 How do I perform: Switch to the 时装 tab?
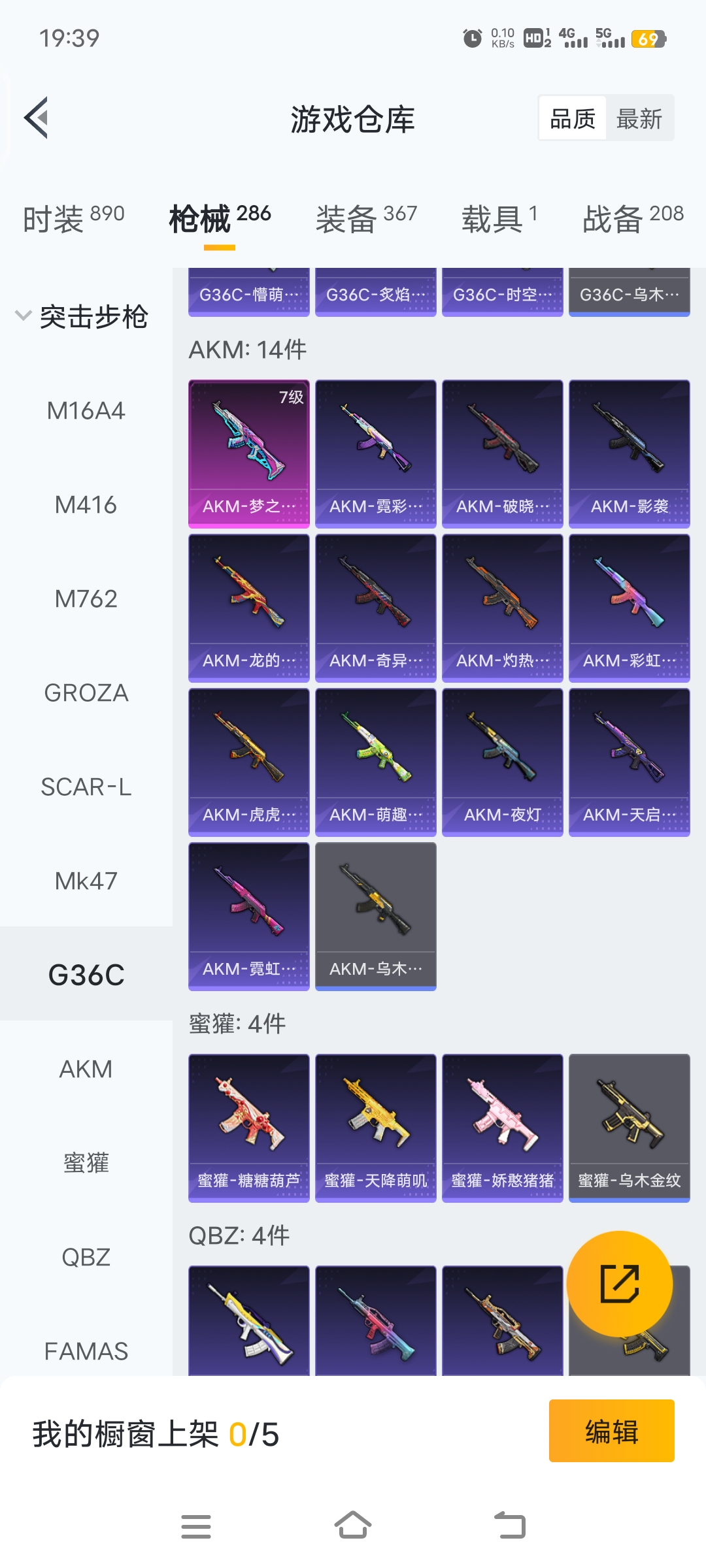point(73,218)
